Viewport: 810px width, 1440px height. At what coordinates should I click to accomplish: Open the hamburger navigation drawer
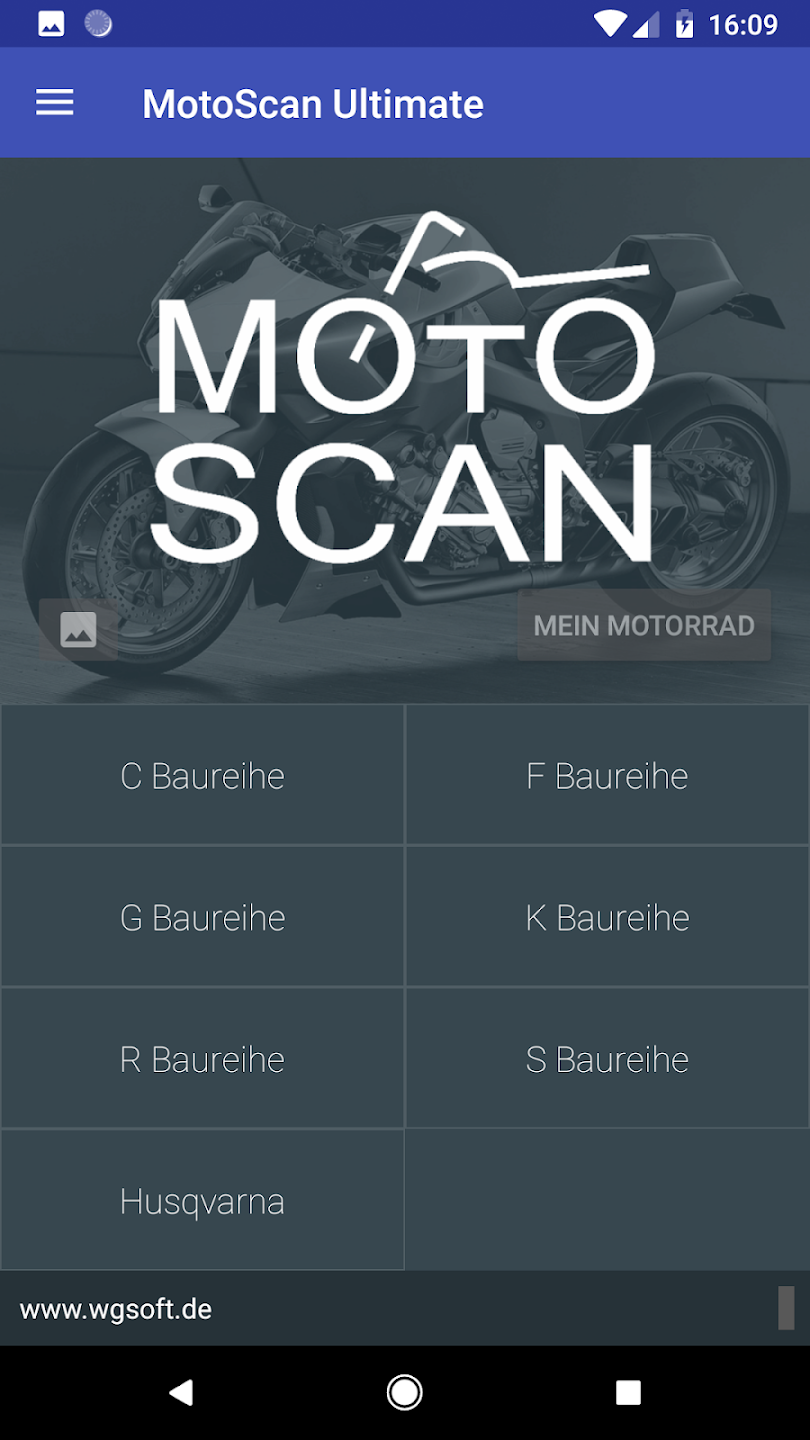pyautogui.click(x=55, y=103)
